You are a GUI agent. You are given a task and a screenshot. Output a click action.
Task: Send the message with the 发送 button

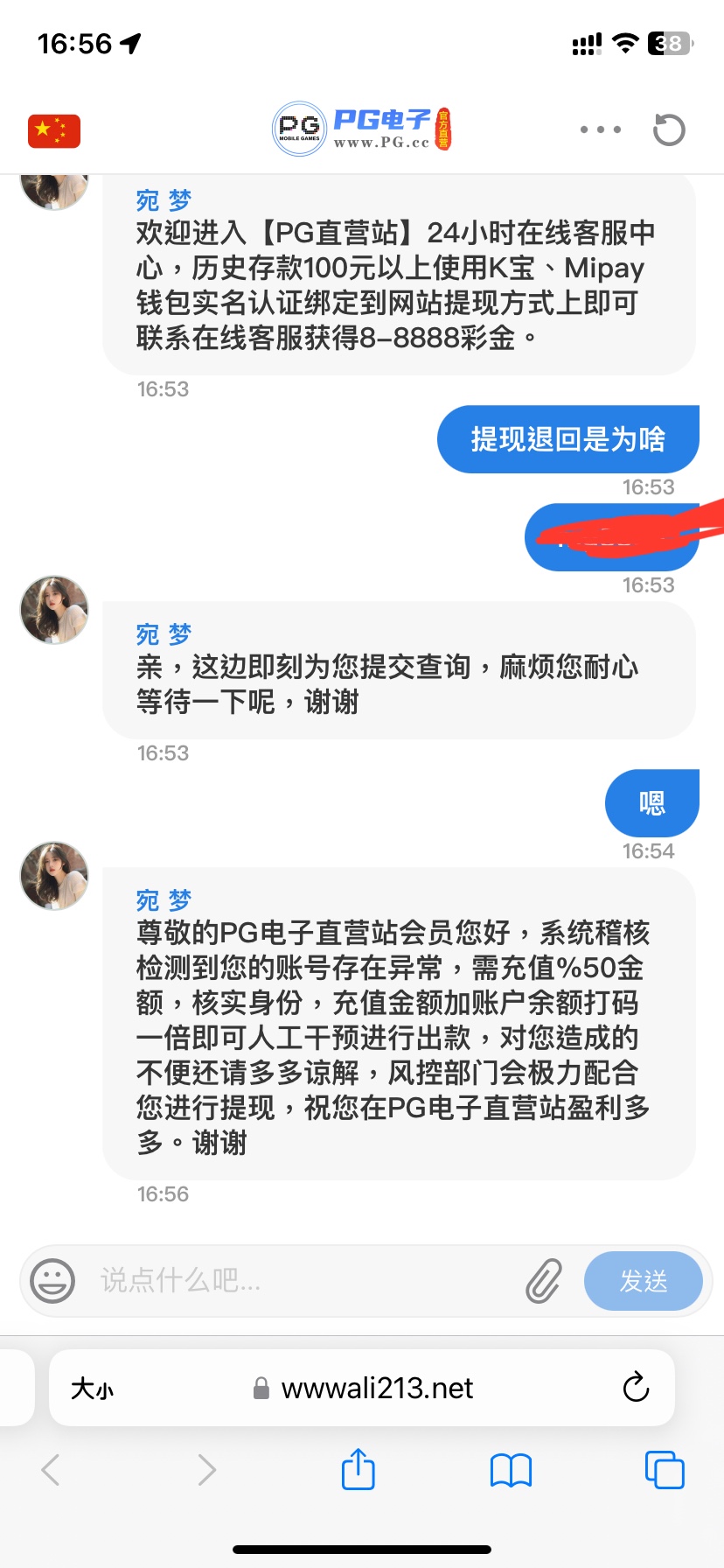(643, 1281)
